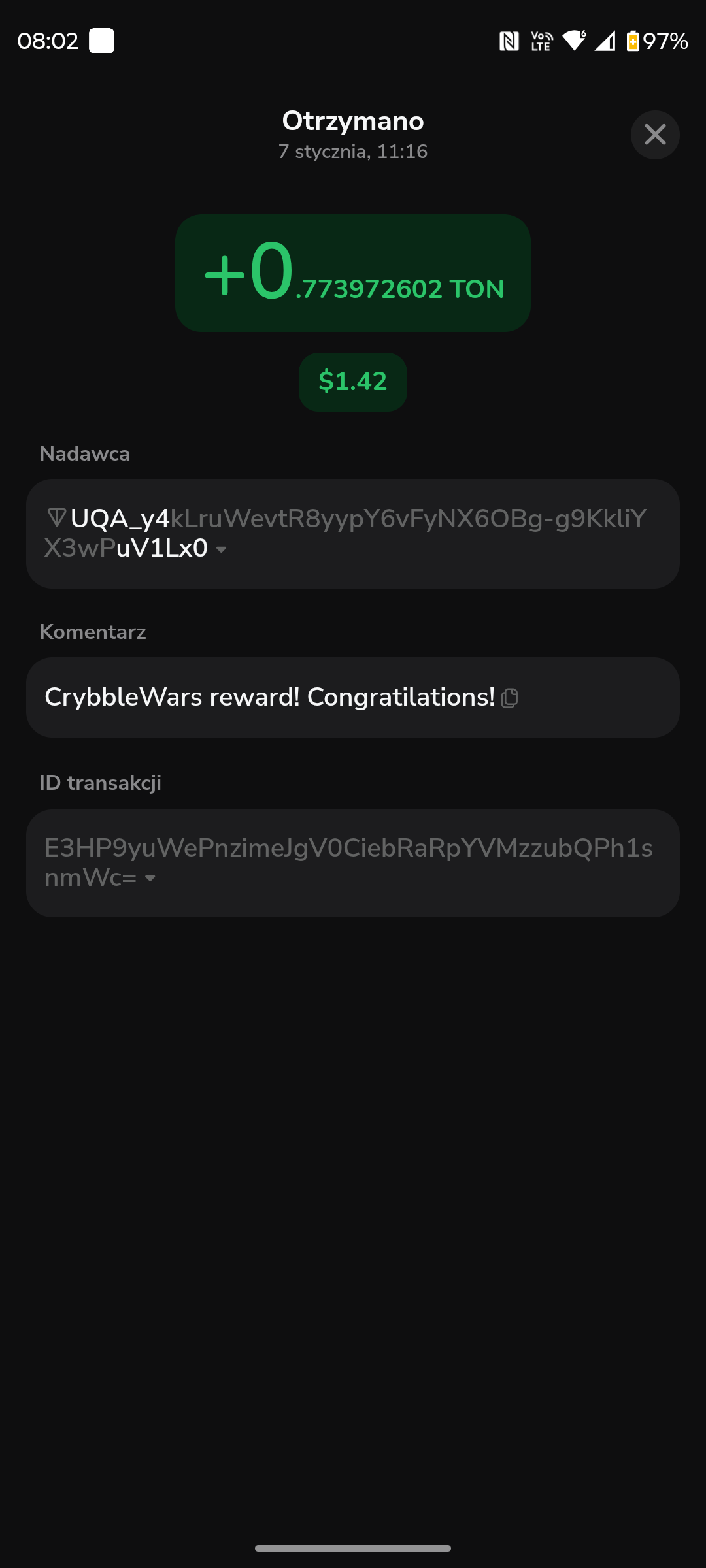Copy the CrybbleWars reward comment

[510, 698]
